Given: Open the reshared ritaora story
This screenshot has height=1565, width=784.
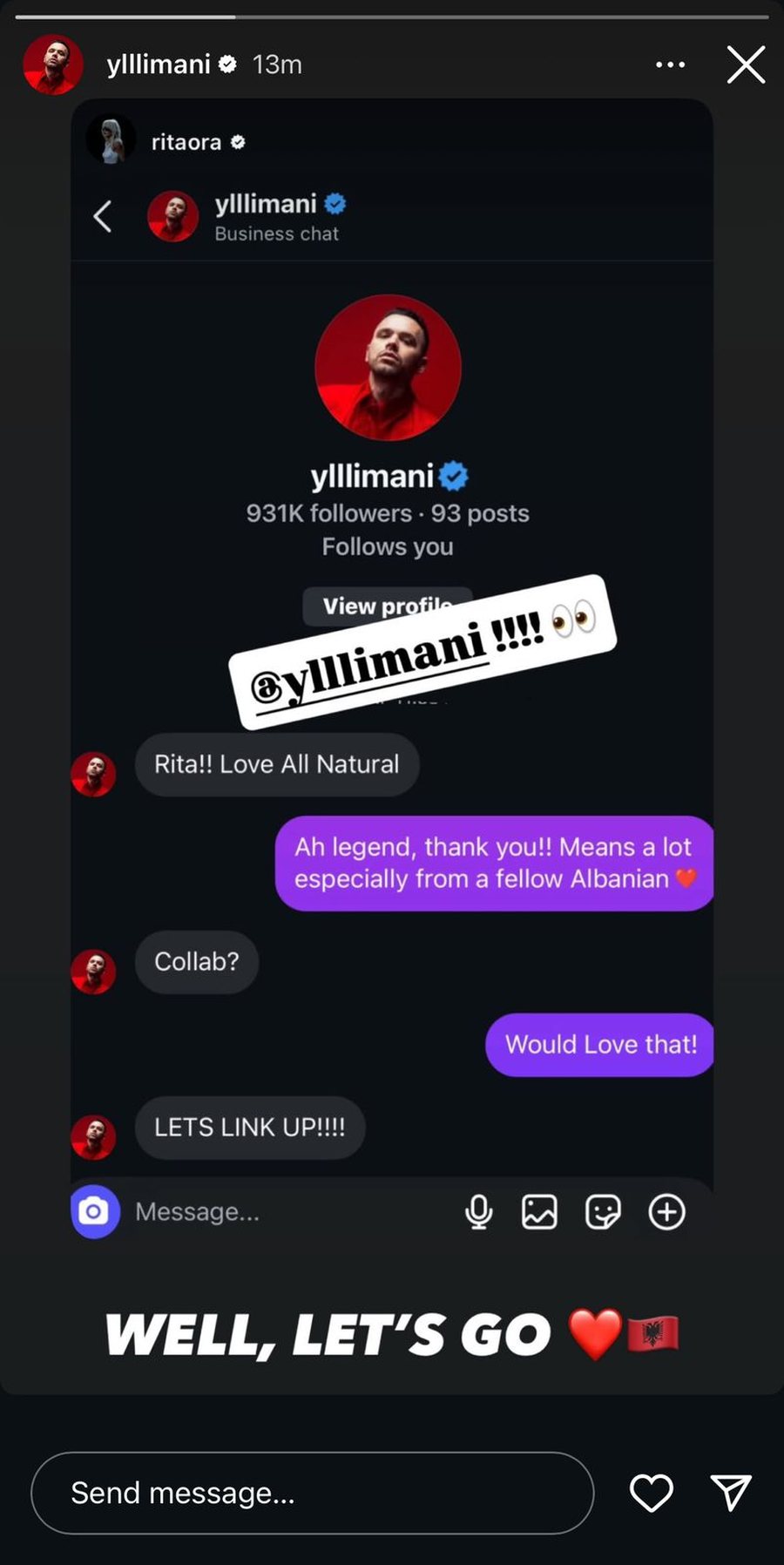Looking at the screenshot, I should click(186, 142).
